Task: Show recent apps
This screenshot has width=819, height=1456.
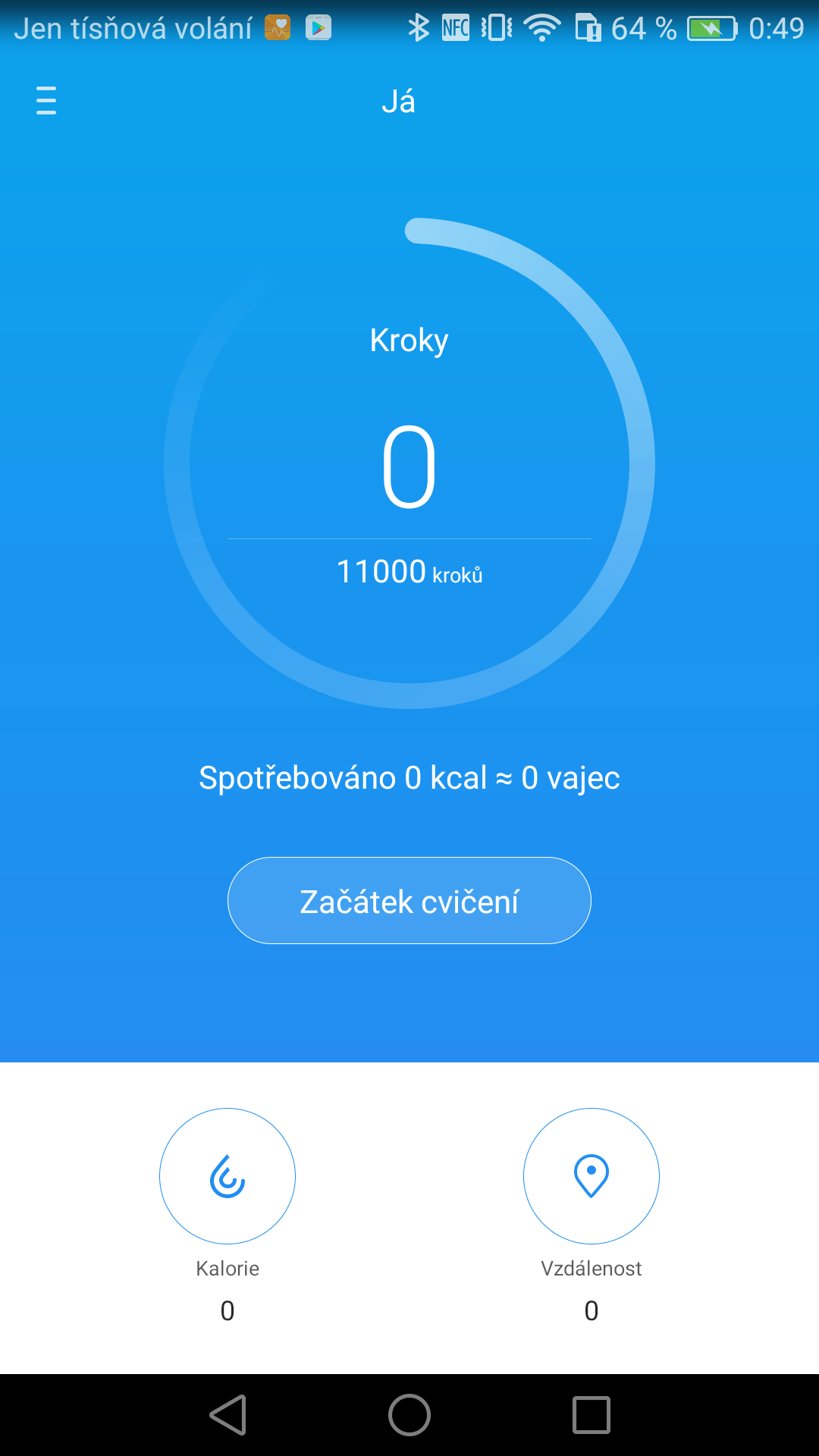Action: [x=591, y=1415]
